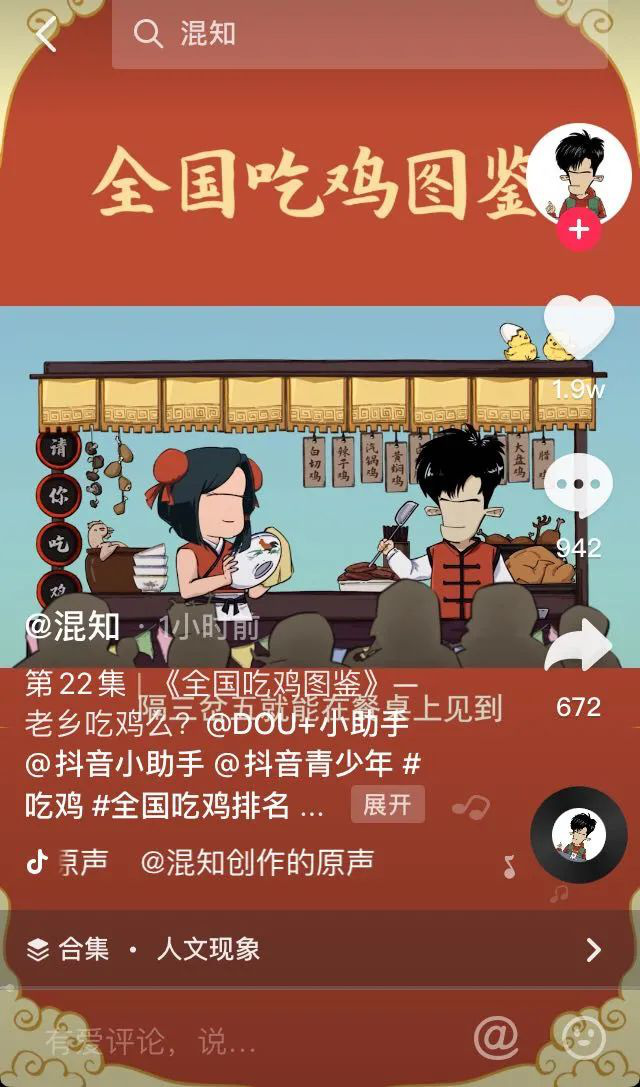Open the emoji picker icon
This screenshot has height=1087, width=640.
click(584, 1039)
